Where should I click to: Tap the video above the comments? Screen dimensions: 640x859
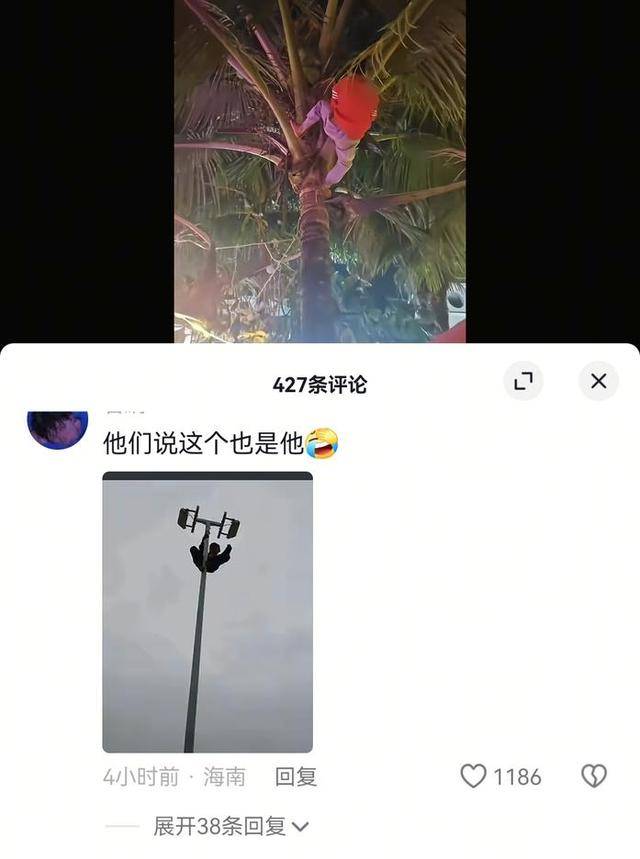coord(320,170)
